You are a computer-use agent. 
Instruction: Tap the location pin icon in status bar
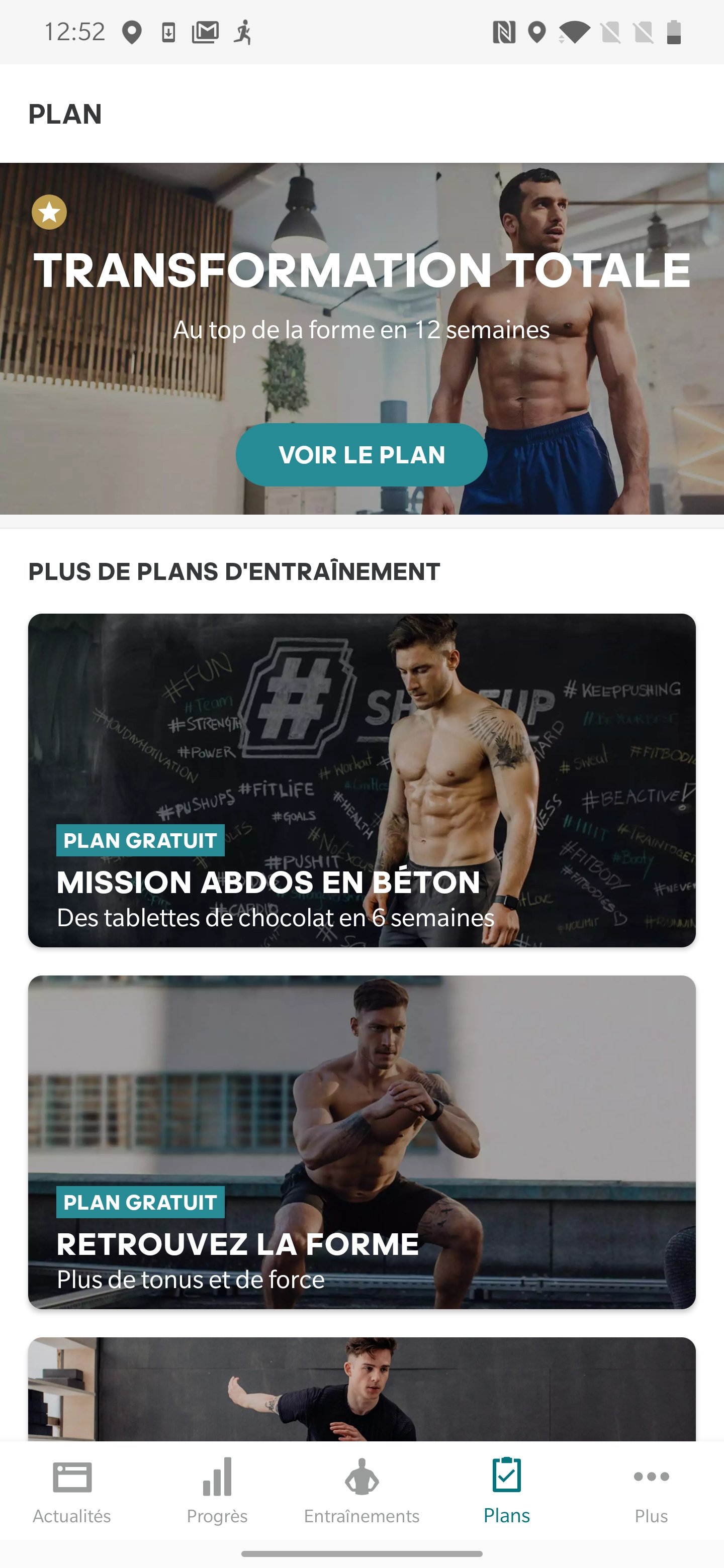coord(132,32)
